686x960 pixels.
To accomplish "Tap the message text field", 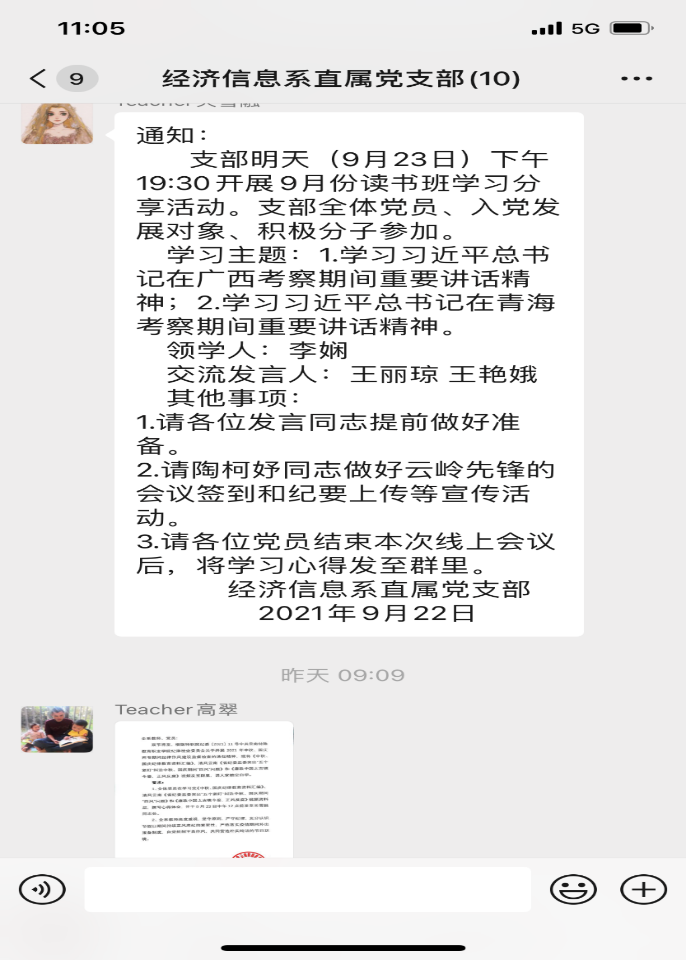I will click(x=309, y=889).
